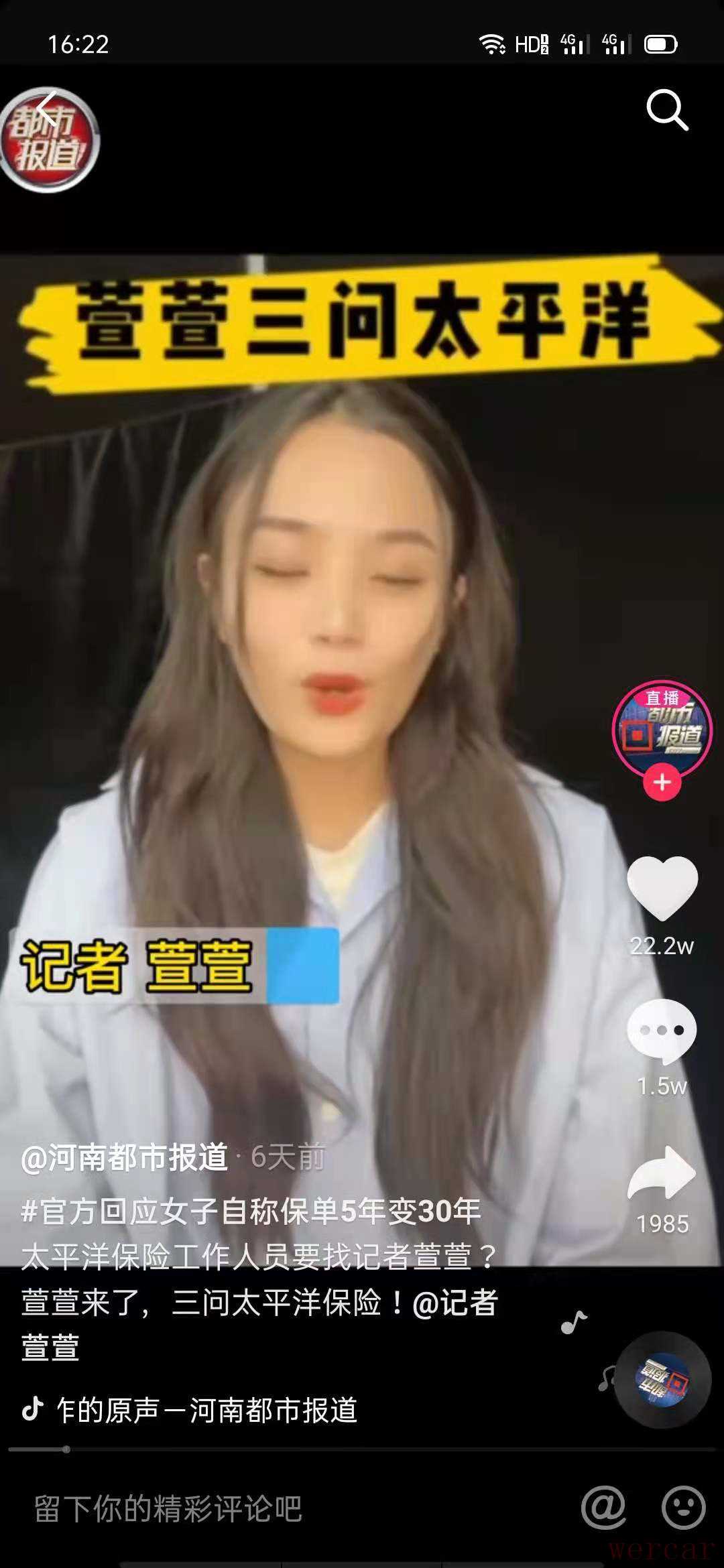Viewport: 724px width, 1568px height.
Task: Open search with the magnifier icon
Action: point(667,110)
